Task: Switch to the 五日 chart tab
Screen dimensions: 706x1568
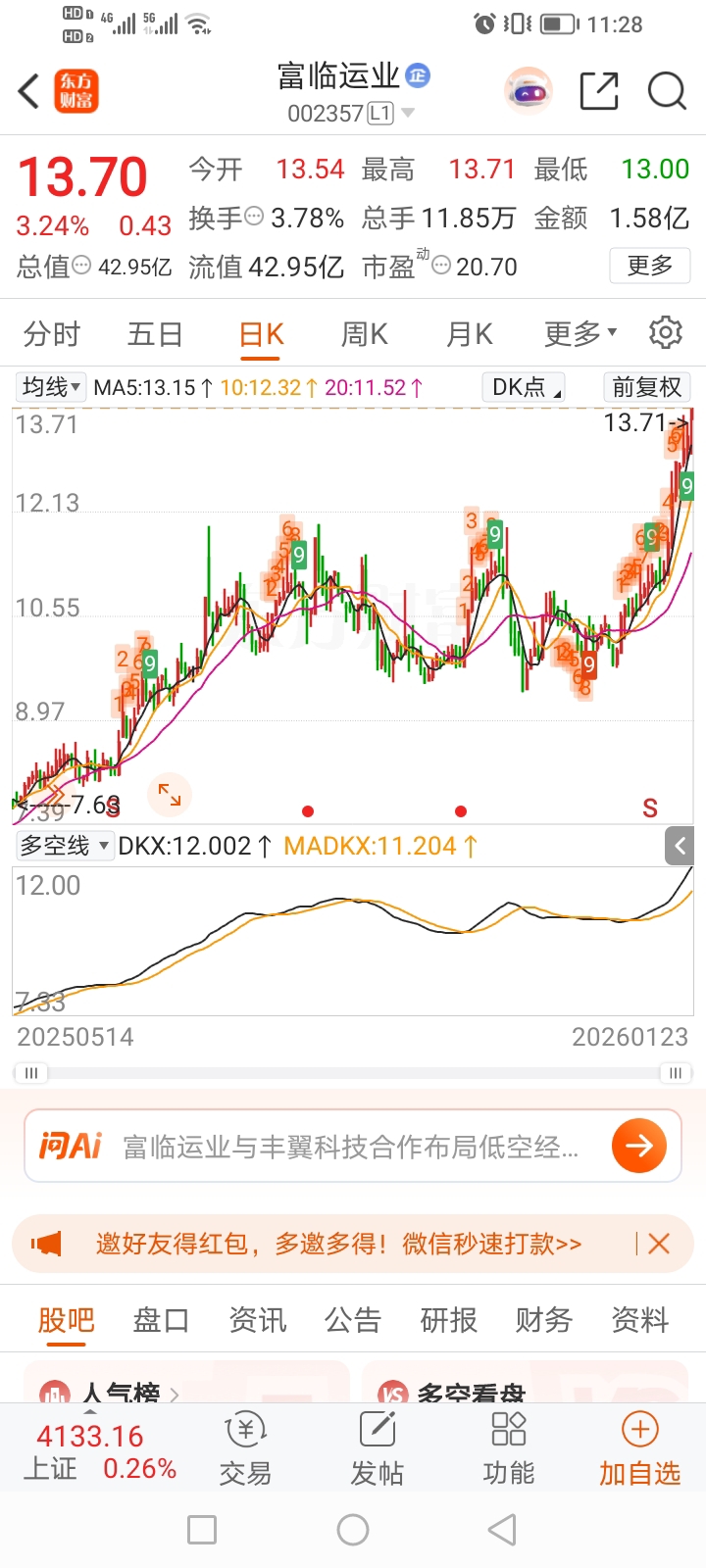Action: pos(155,334)
